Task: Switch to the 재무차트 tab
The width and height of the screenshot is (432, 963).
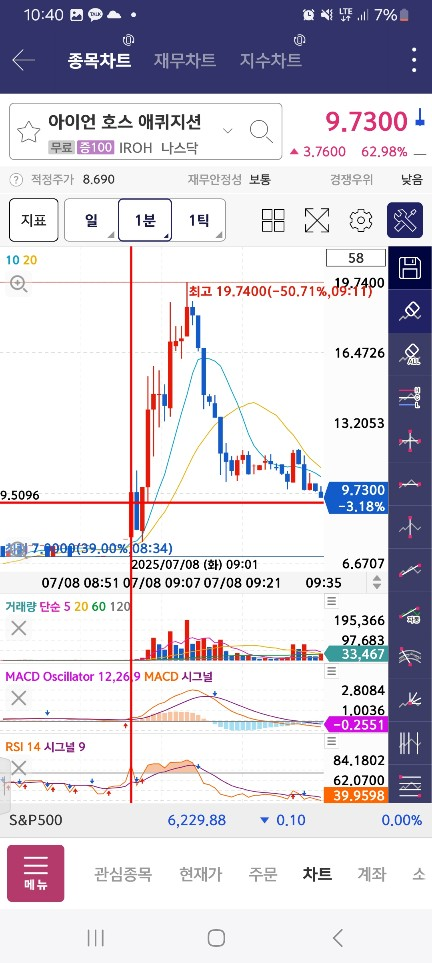Action: point(184,60)
